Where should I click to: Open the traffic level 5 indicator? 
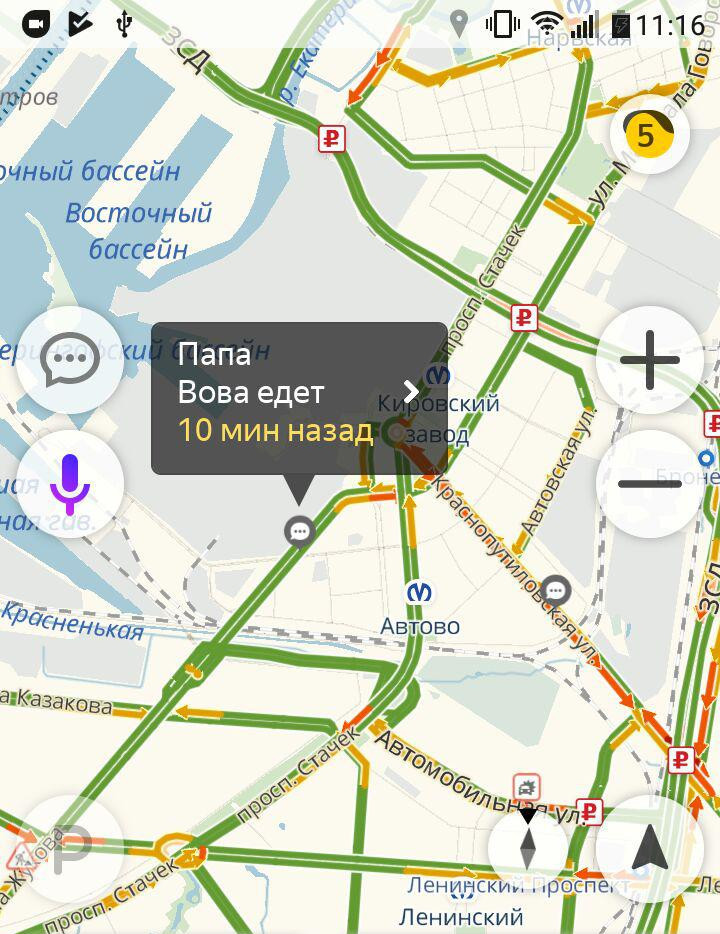coord(650,134)
